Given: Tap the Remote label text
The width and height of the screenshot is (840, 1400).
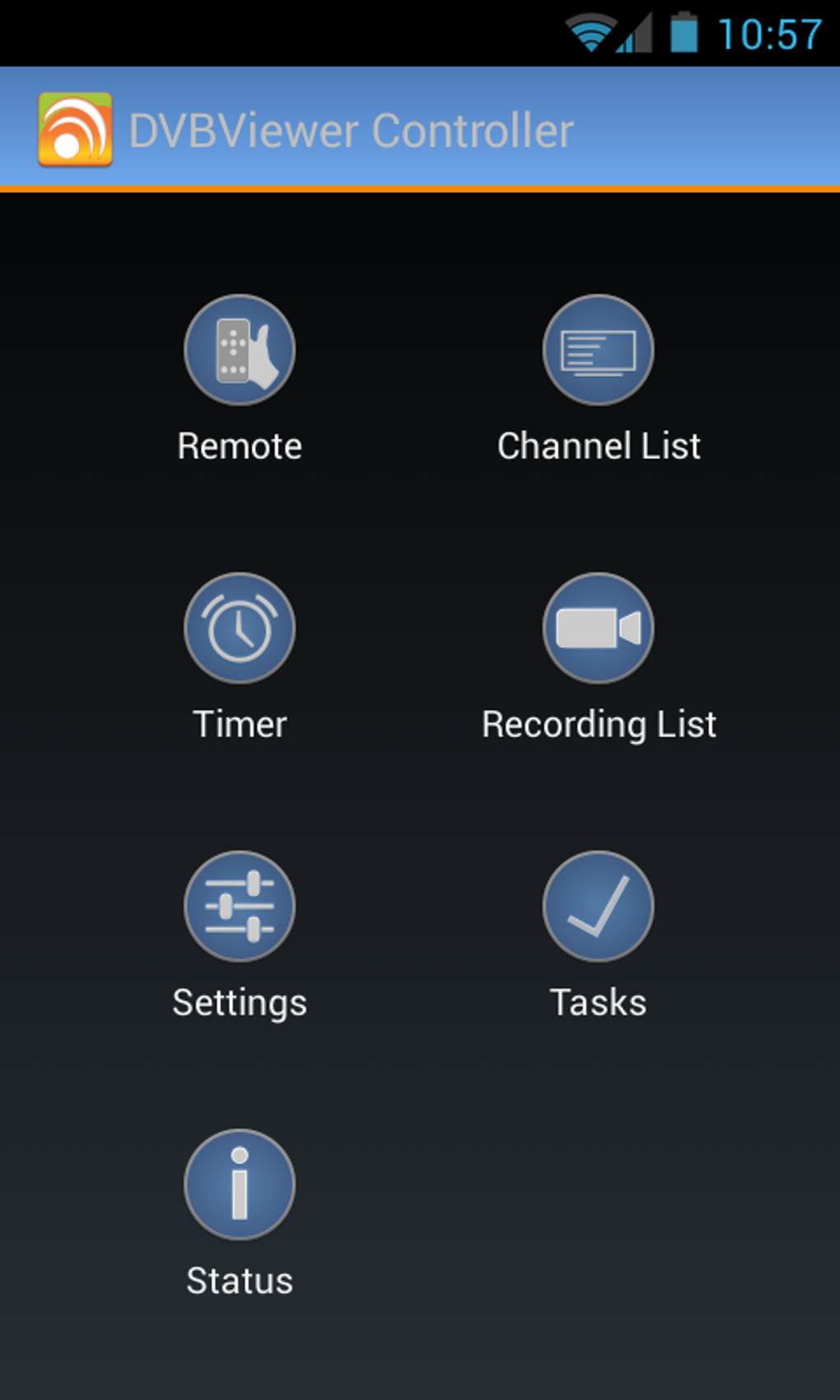Looking at the screenshot, I should [240, 446].
